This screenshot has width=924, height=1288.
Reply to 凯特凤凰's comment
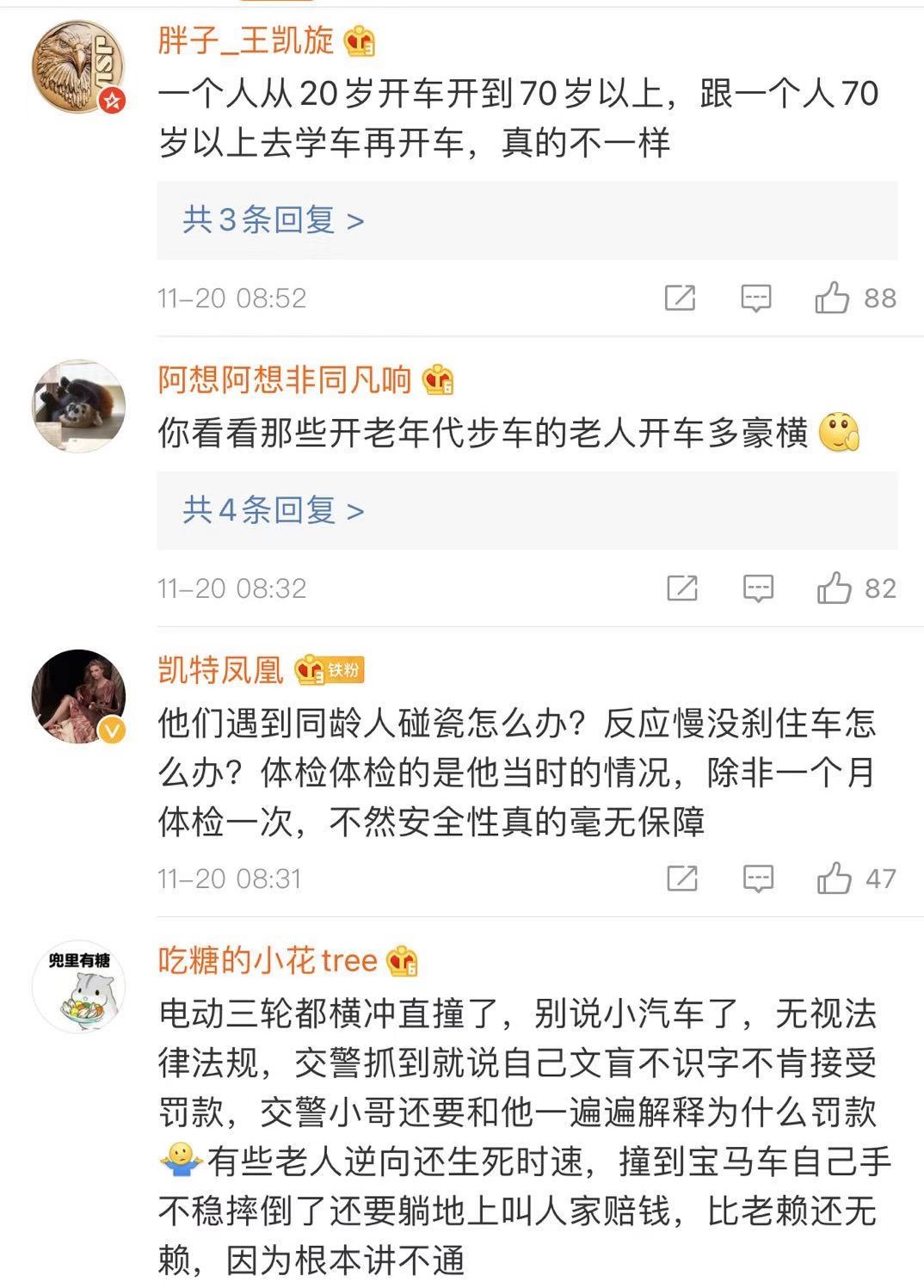click(758, 878)
